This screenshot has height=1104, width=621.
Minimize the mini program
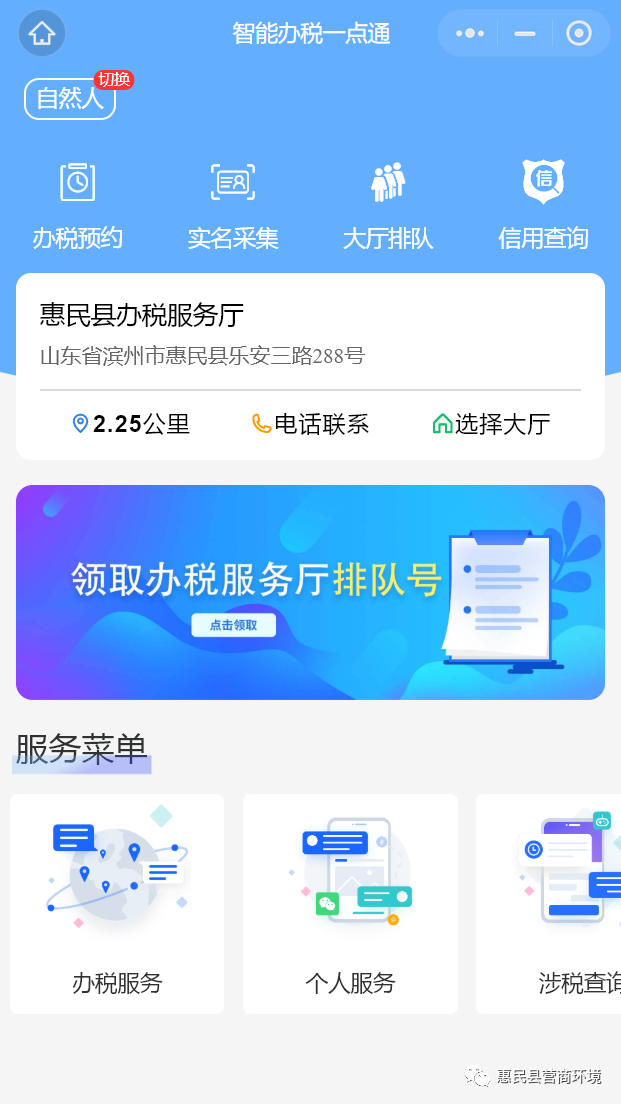click(x=525, y=33)
